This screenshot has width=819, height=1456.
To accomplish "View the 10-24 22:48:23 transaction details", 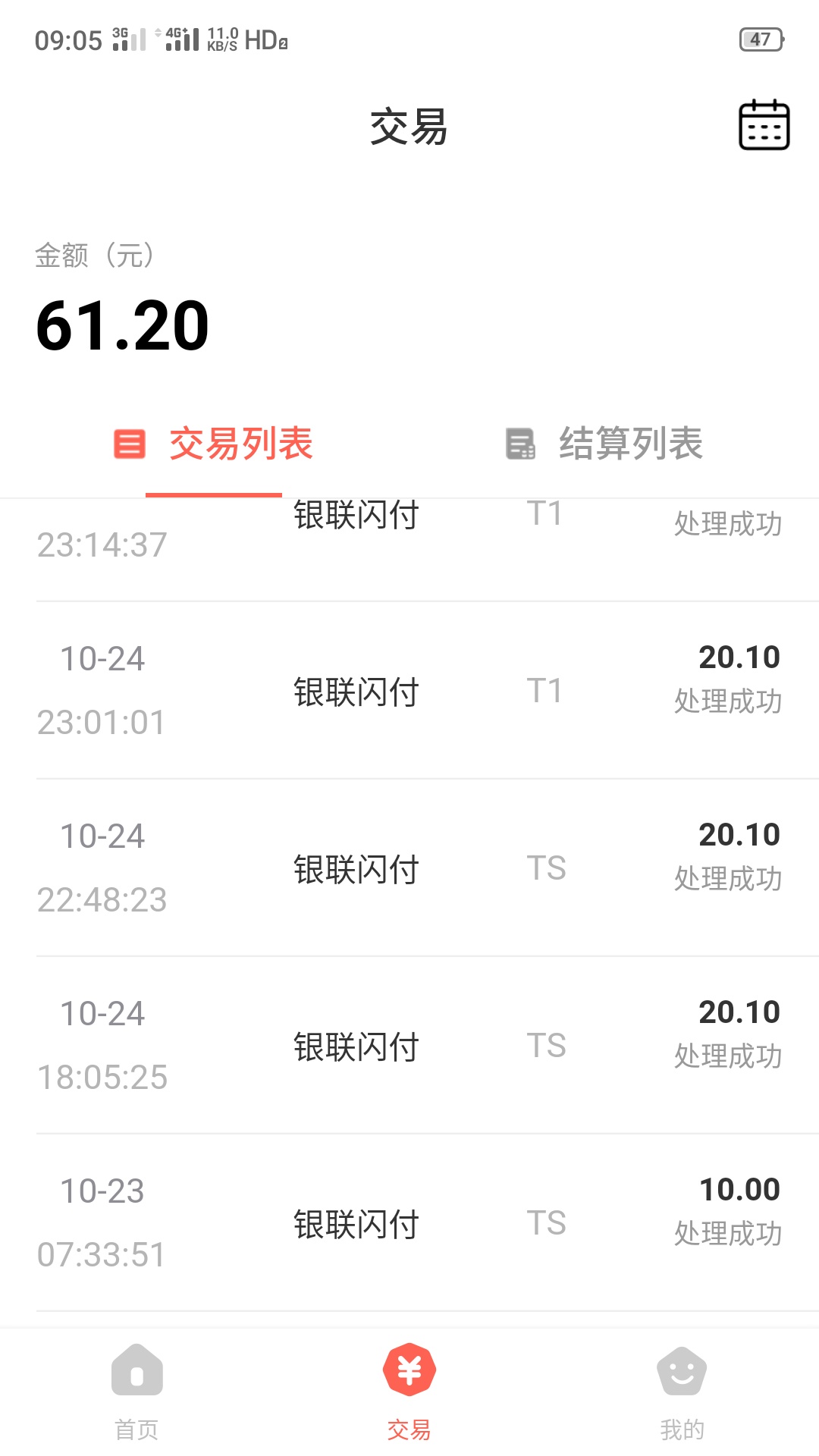I will click(x=409, y=868).
